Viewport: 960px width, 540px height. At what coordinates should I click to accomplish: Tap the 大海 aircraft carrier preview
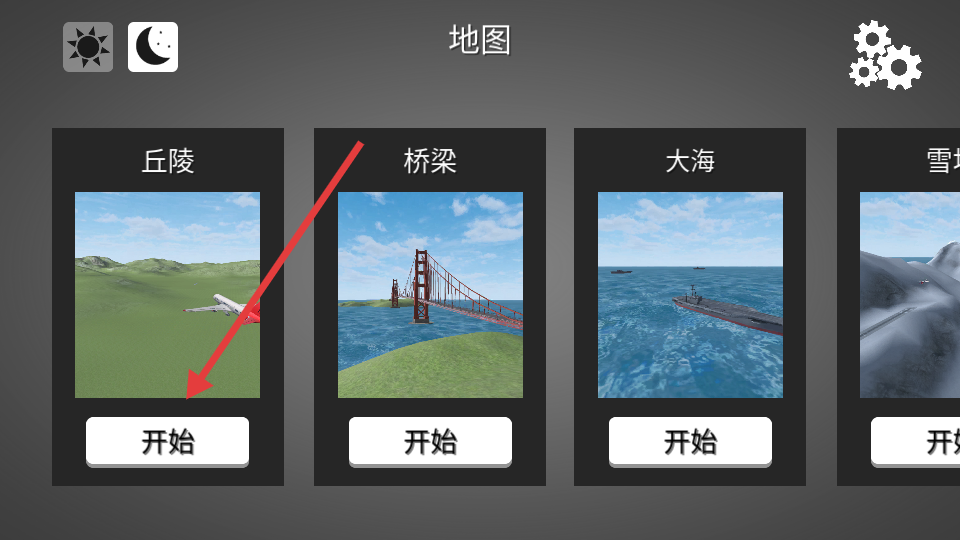tap(690, 295)
